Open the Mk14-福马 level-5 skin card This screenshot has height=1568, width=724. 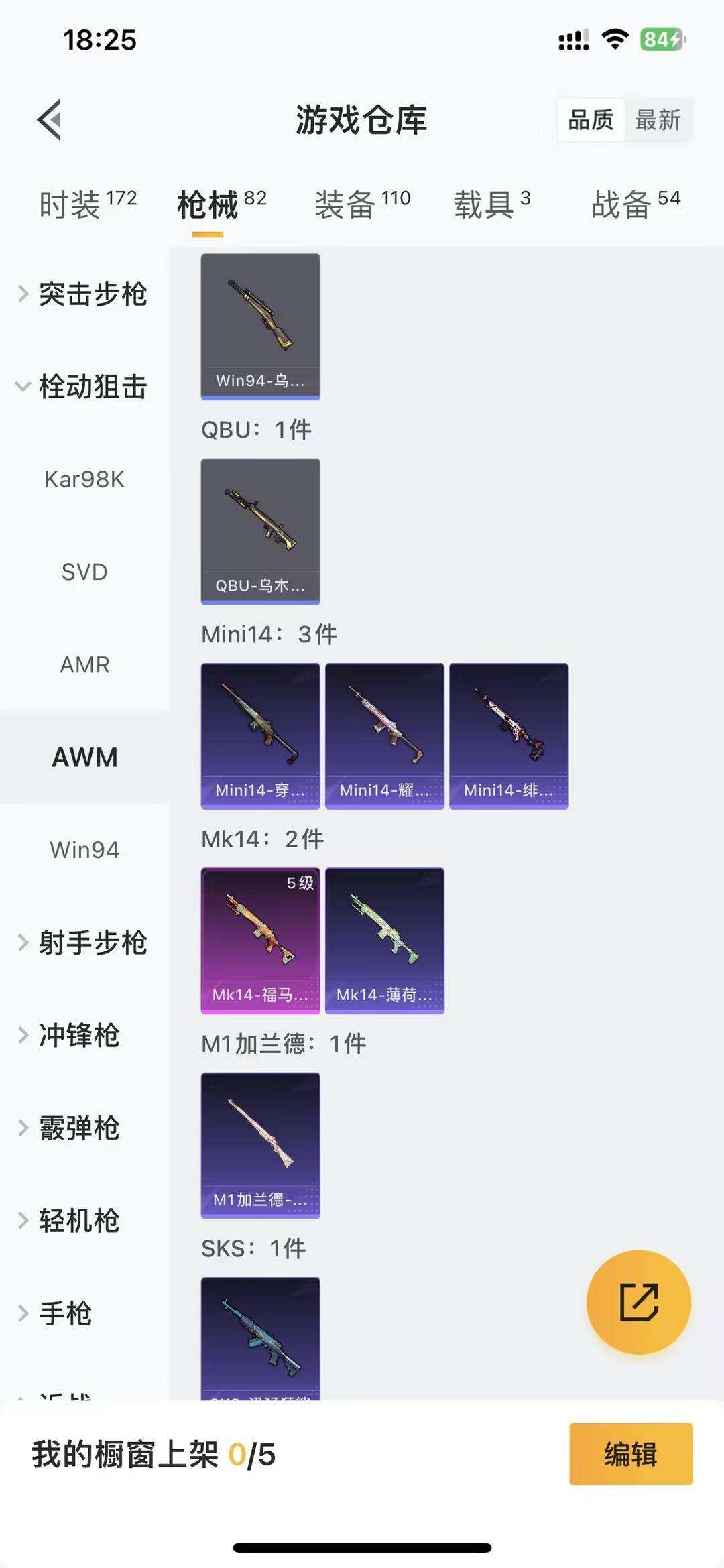260,939
